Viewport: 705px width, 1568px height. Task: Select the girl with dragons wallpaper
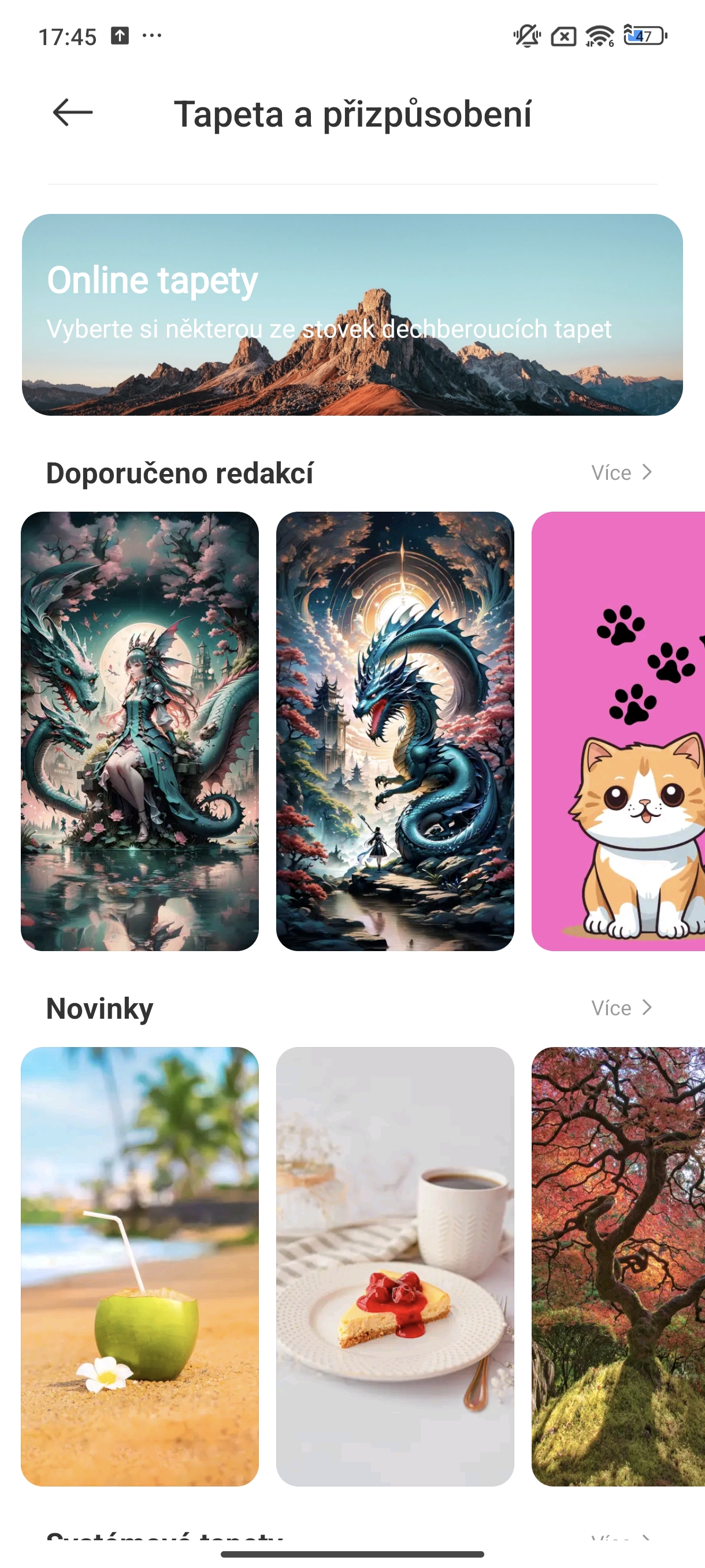140,730
